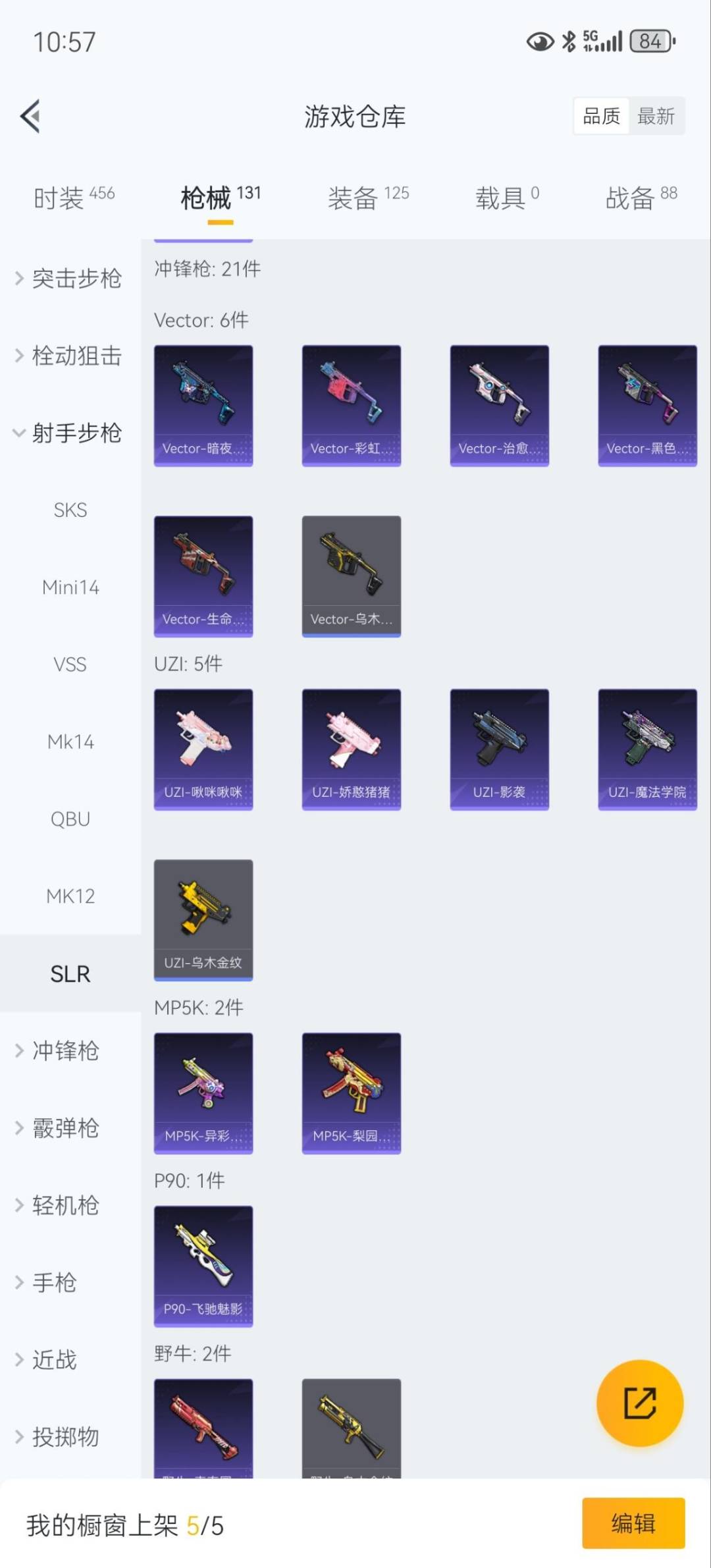
Task: Switch to the 装备 tab
Action: tap(368, 197)
